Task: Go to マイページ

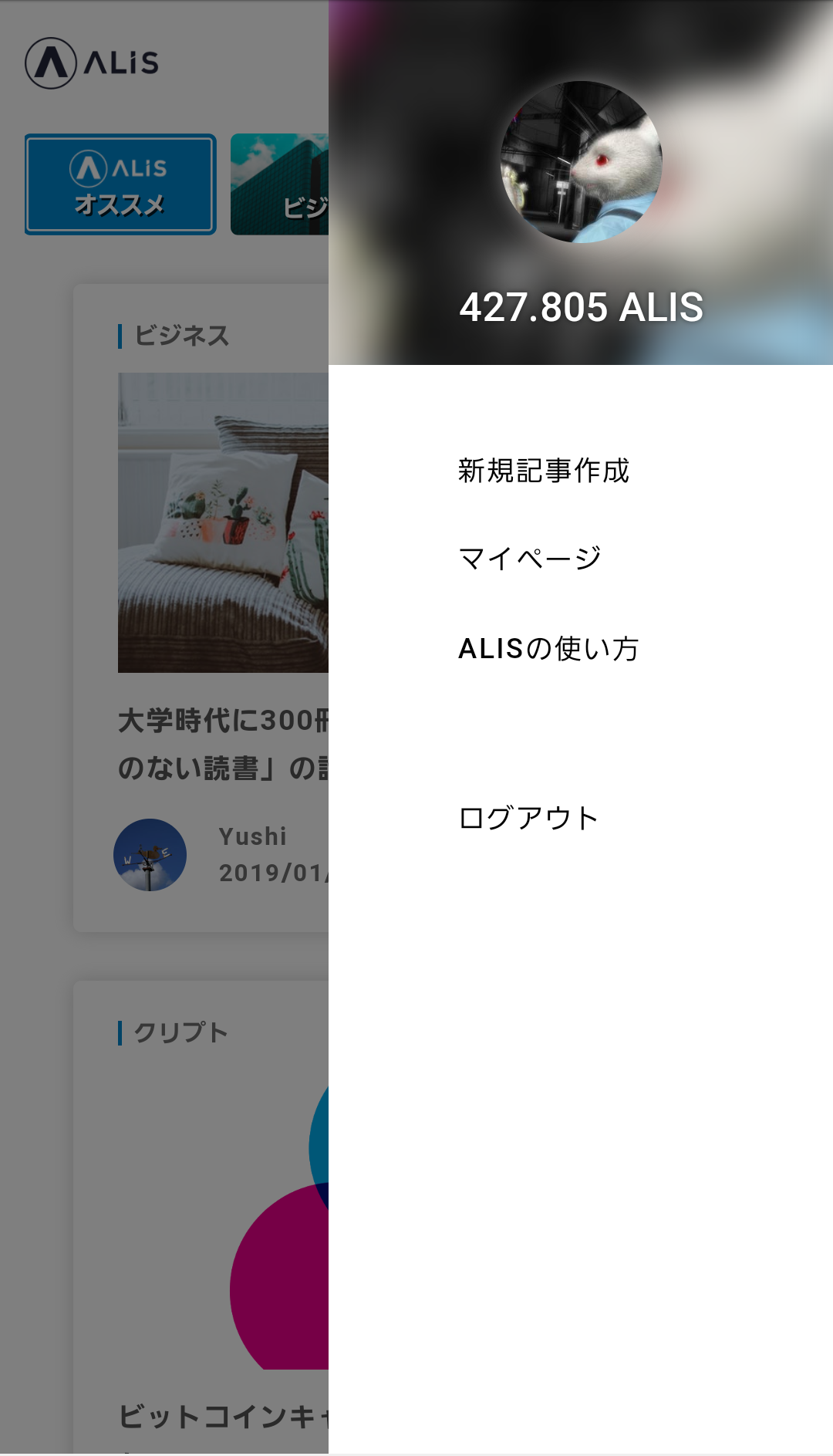Action: click(x=530, y=558)
